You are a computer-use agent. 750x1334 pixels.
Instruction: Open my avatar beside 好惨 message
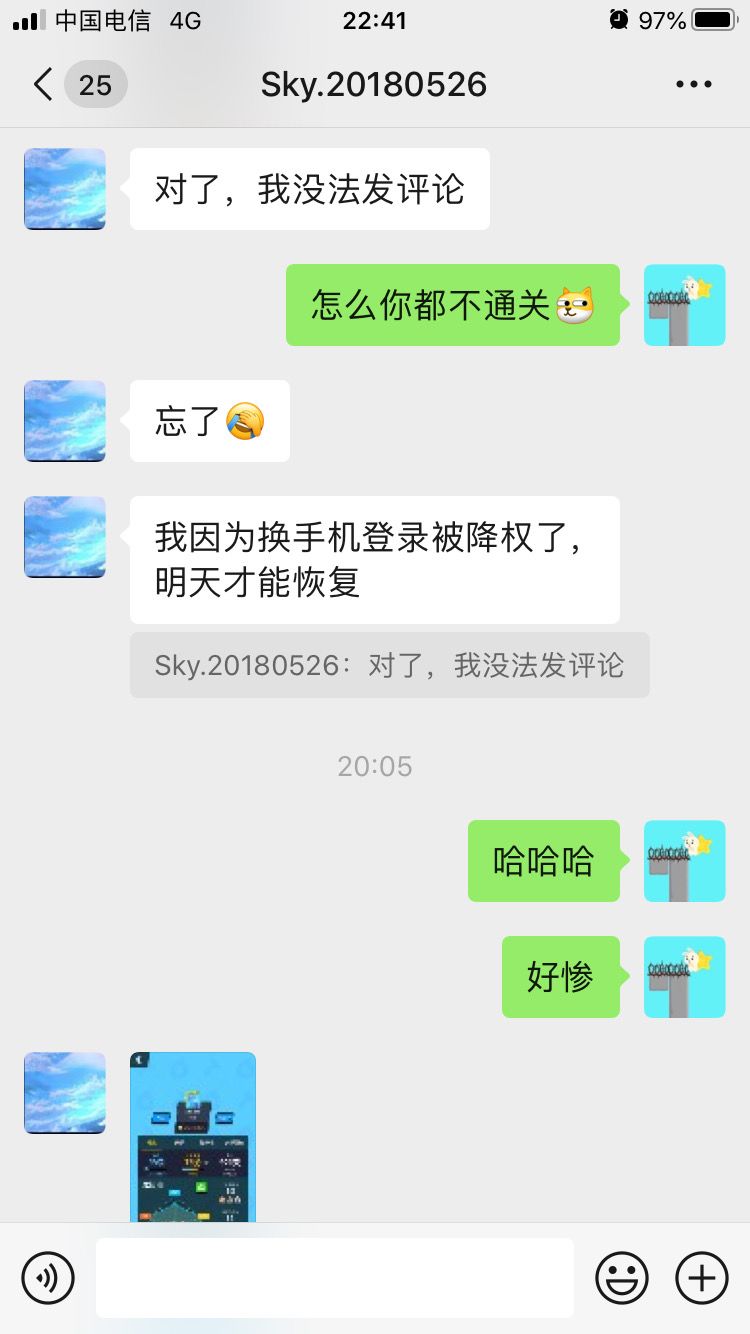click(x=684, y=977)
